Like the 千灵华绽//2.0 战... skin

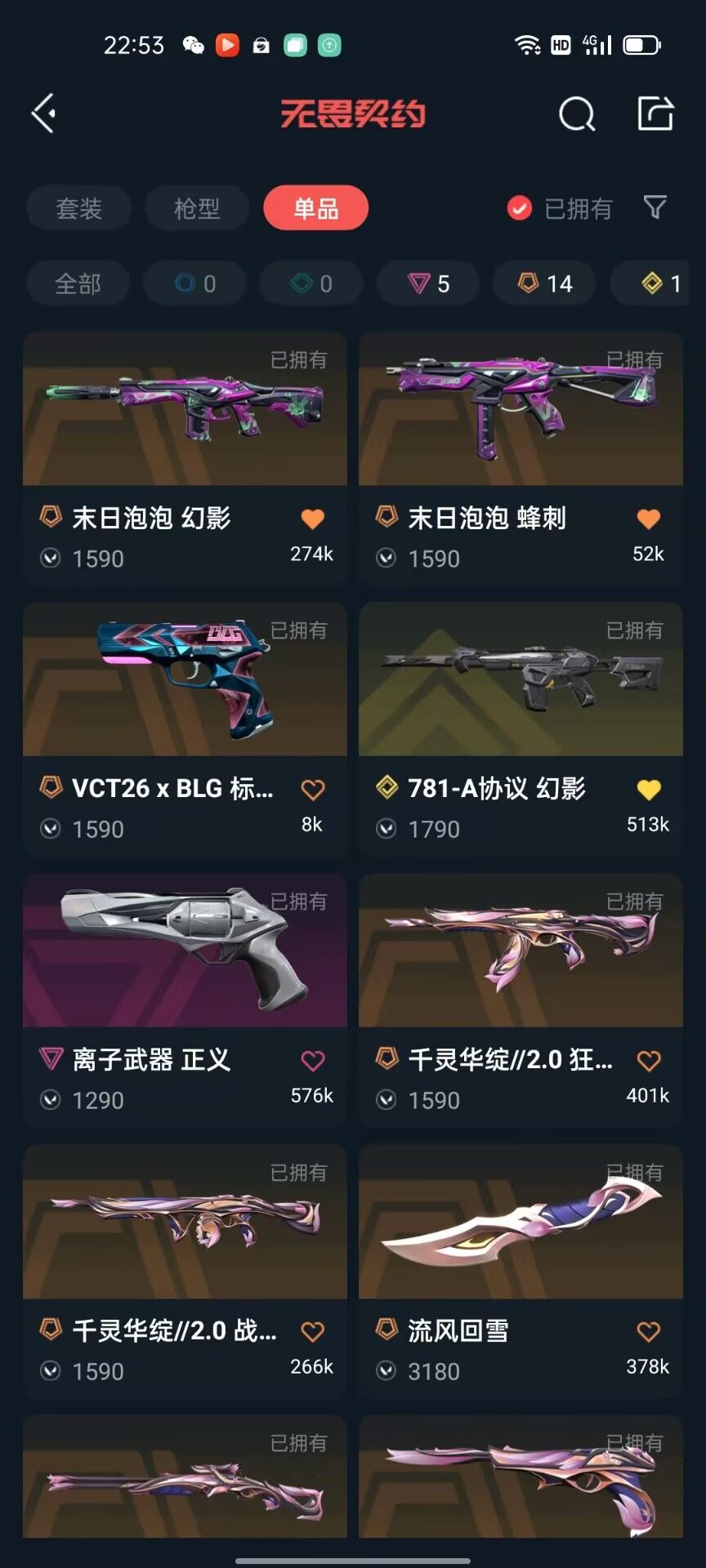pos(312,1332)
